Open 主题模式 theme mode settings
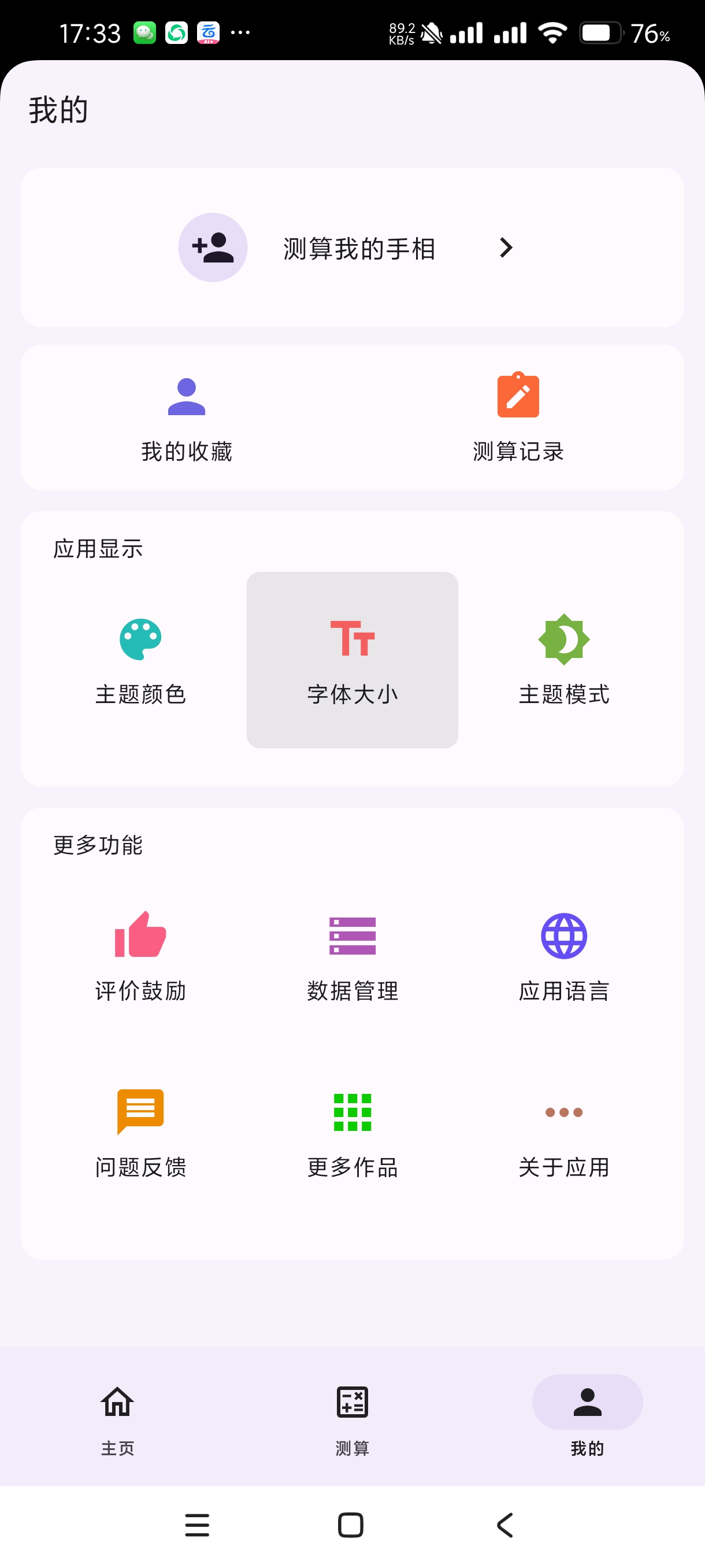Image resolution: width=705 pixels, height=1568 pixels. click(563, 664)
